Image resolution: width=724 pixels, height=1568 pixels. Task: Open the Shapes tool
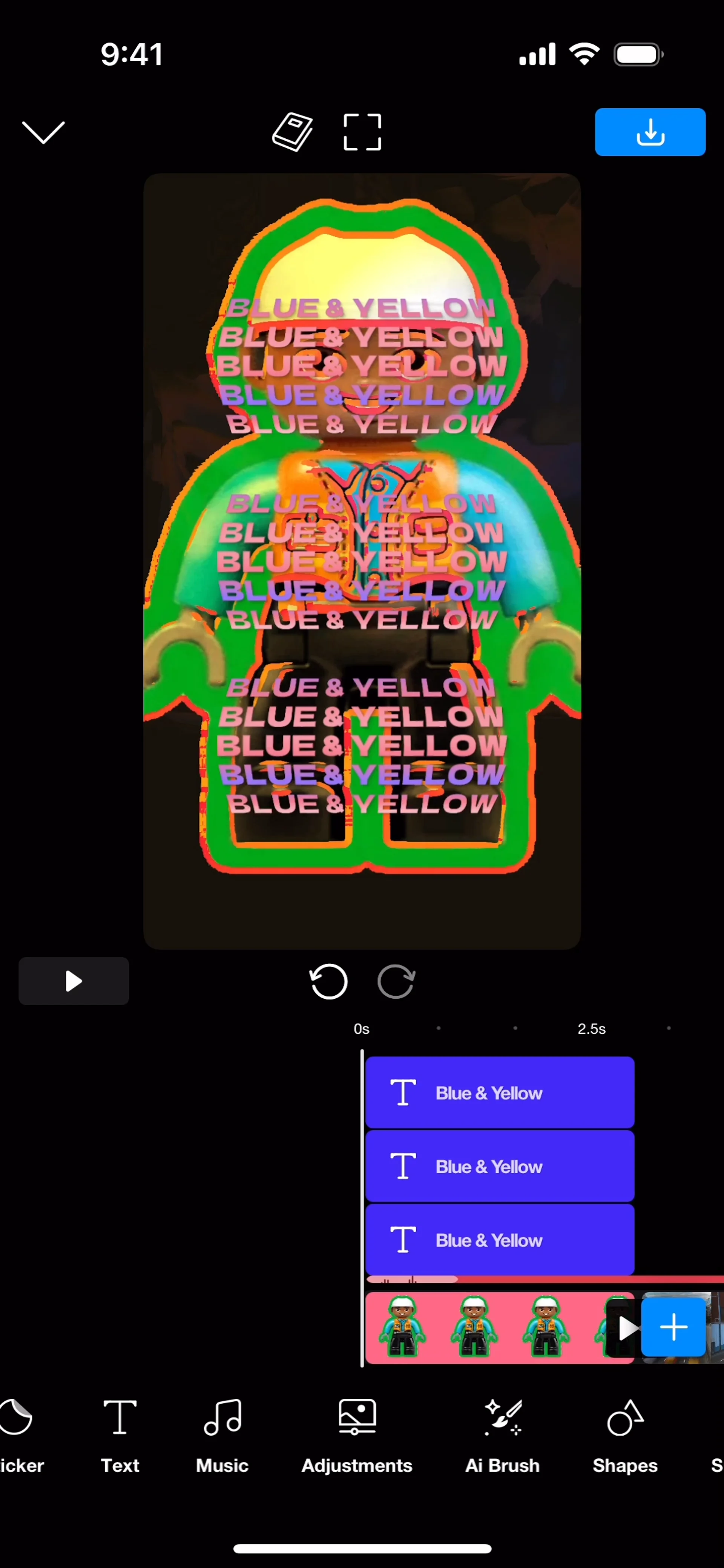[x=625, y=1435]
